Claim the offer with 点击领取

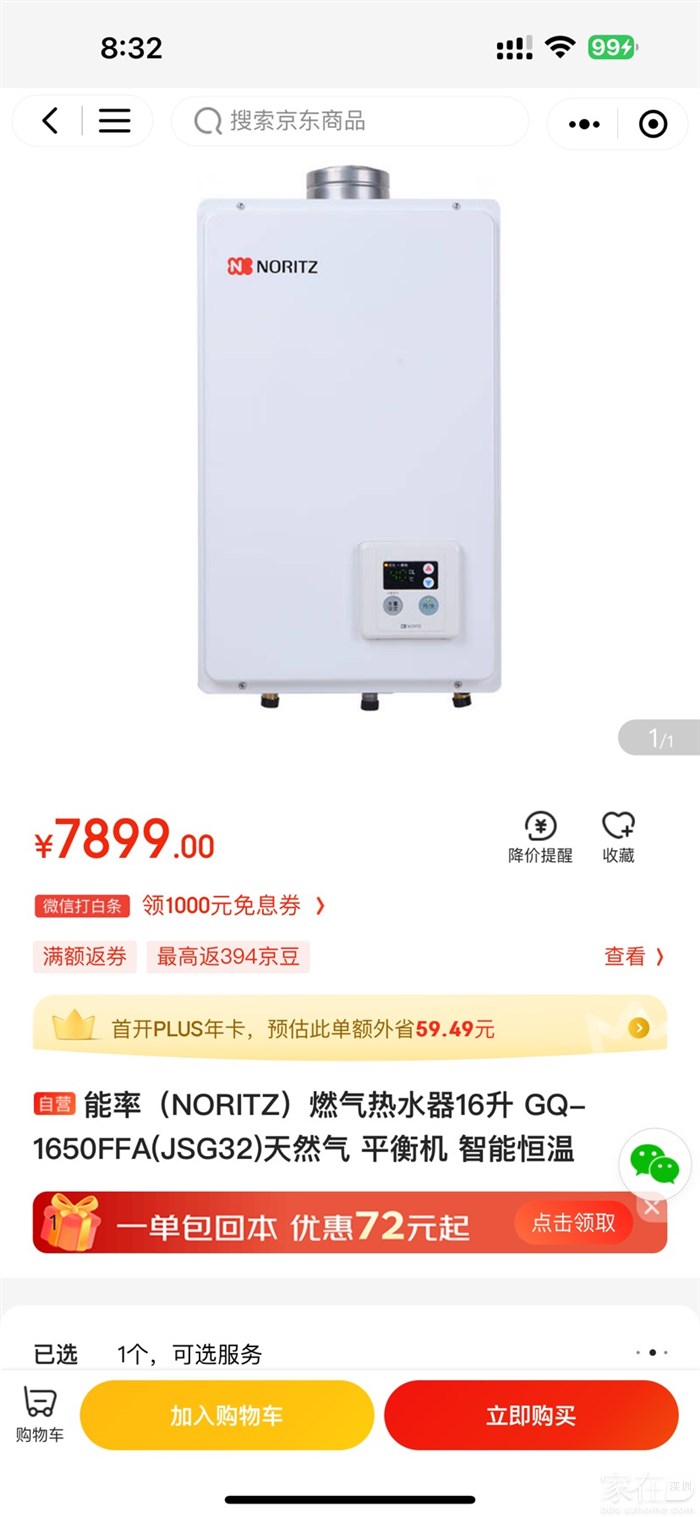(x=573, y=1223)
